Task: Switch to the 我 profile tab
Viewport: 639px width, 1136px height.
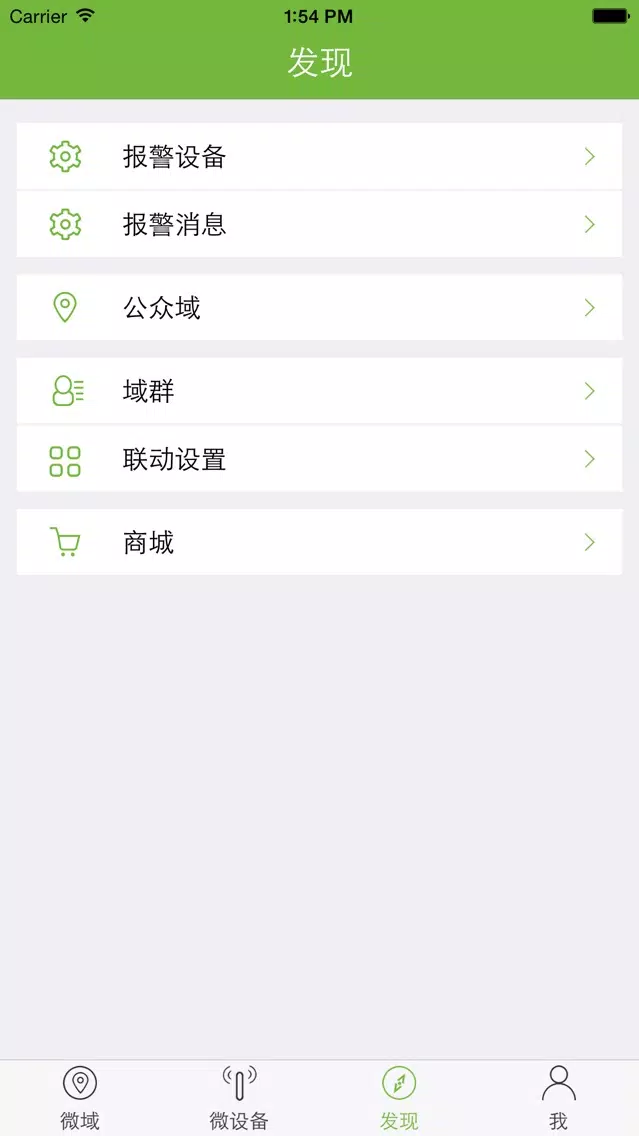Action: (x=559, y=1098)
